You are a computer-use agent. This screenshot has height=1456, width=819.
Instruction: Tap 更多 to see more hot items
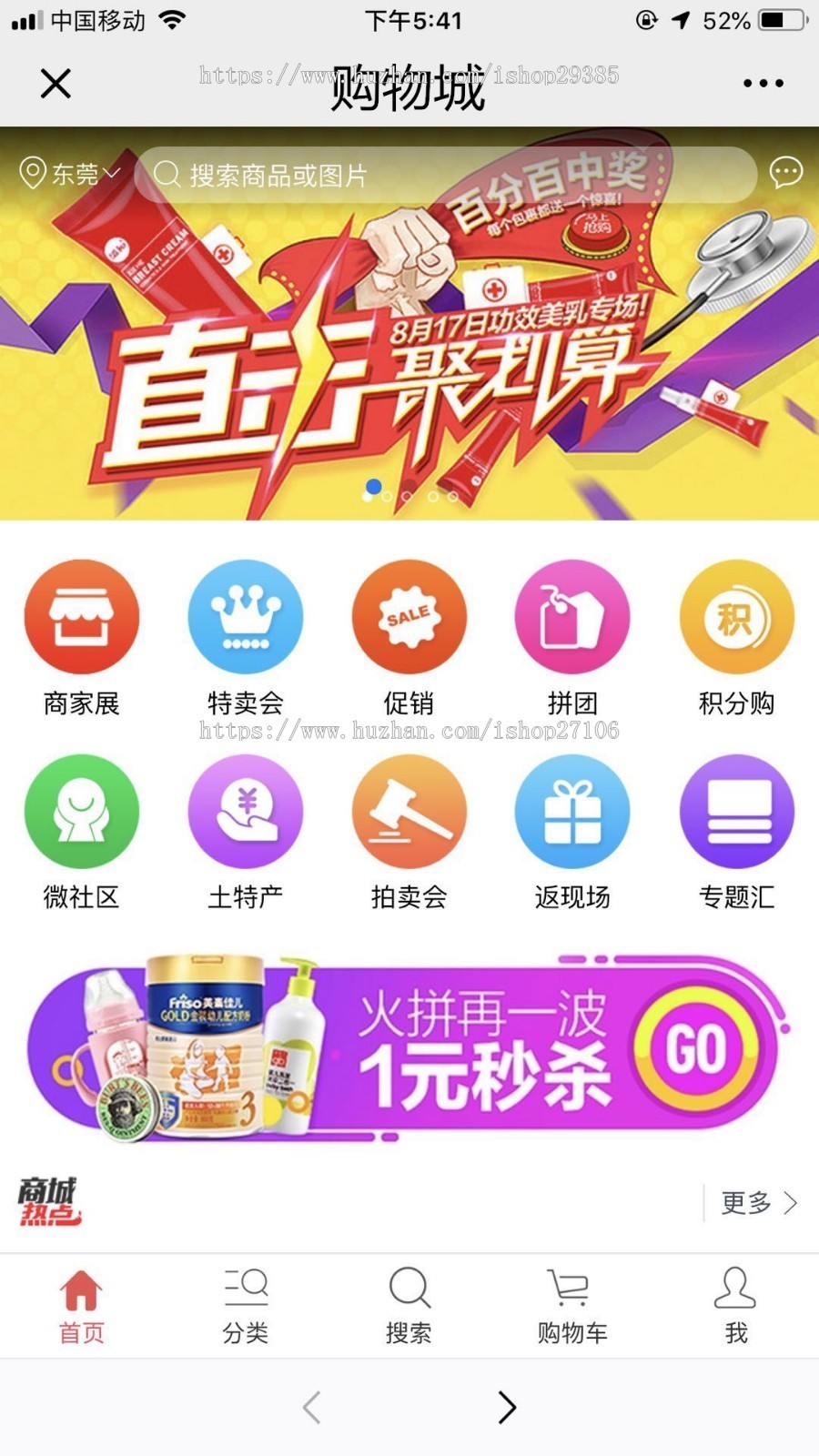[746, 1203]
